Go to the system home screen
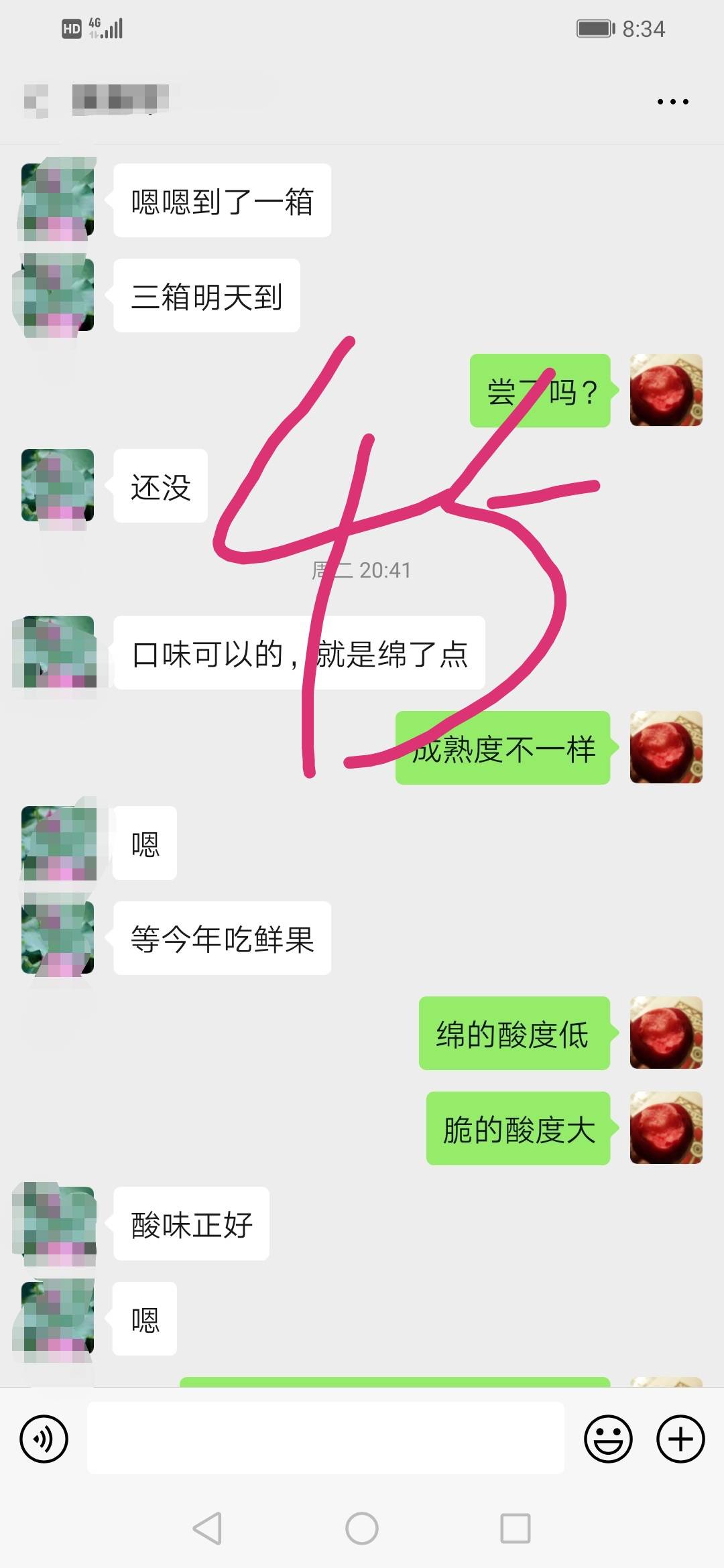The height and width of the screenshot is (1568, 724). pyautogui.click(x=362, y=1529)
